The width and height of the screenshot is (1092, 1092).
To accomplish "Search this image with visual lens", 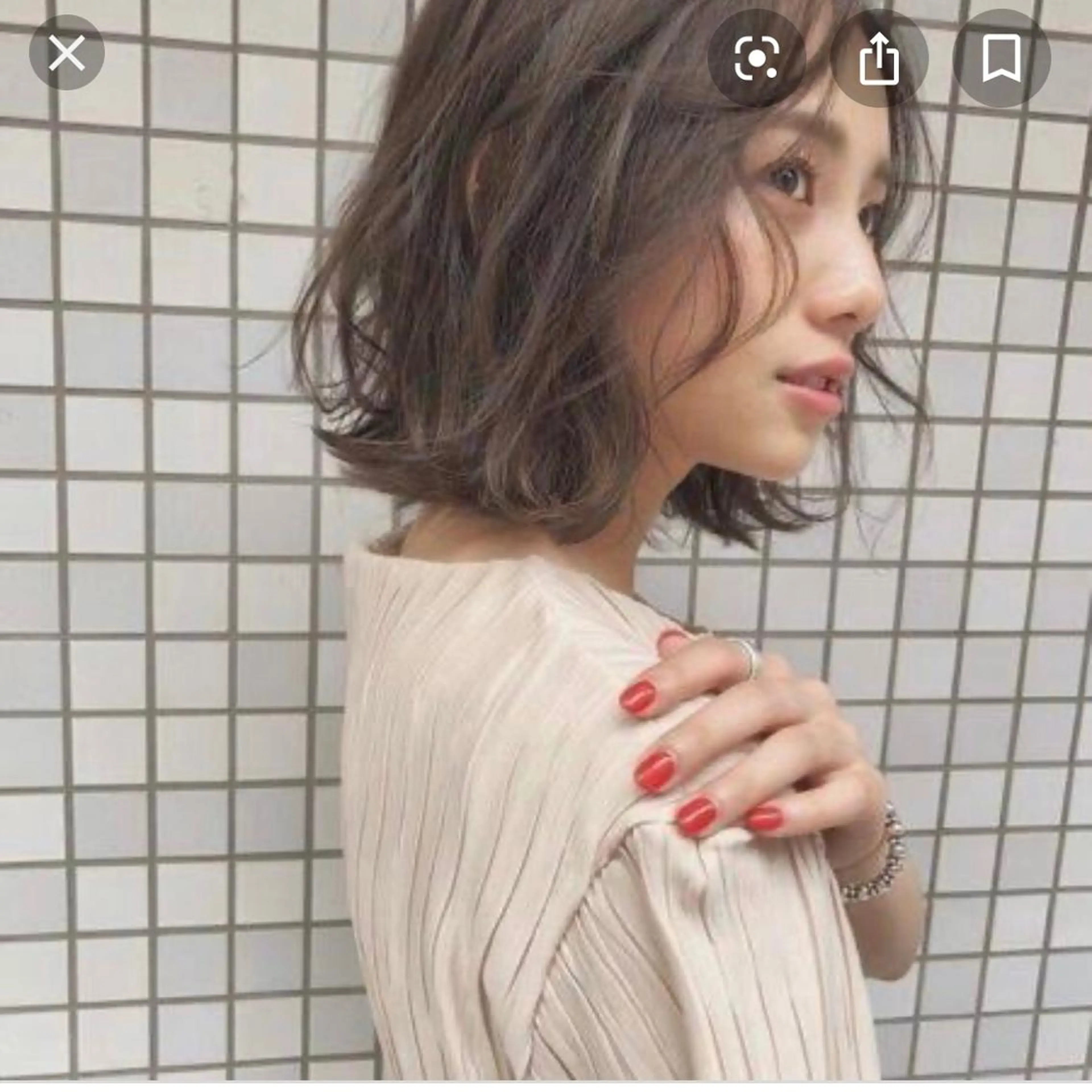I will (756, 58).
